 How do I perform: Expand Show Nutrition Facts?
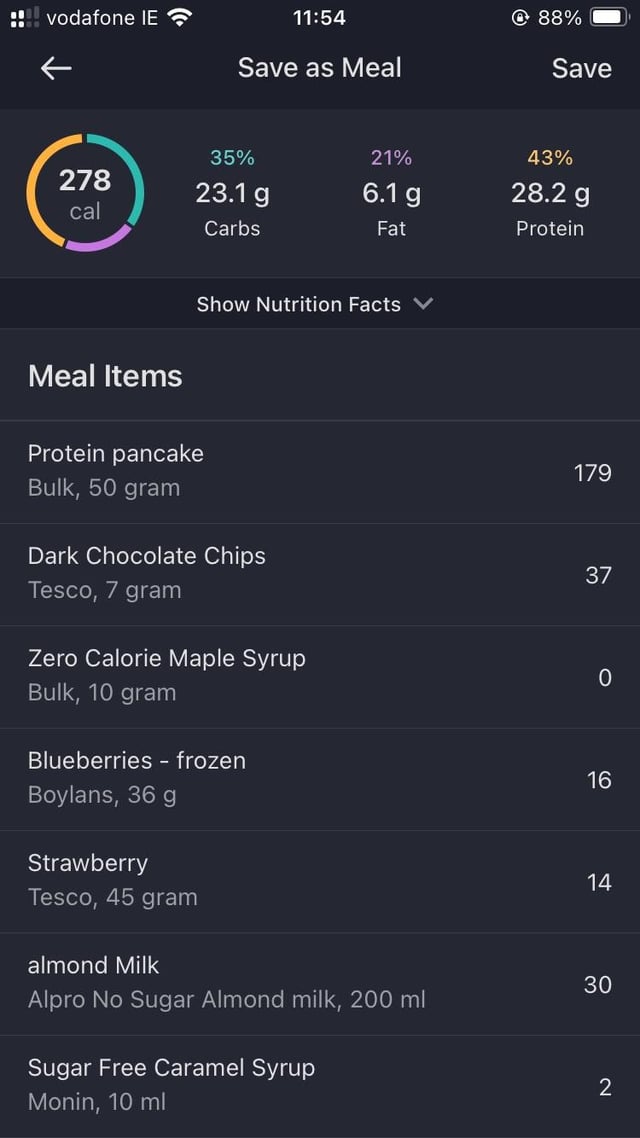315,303
